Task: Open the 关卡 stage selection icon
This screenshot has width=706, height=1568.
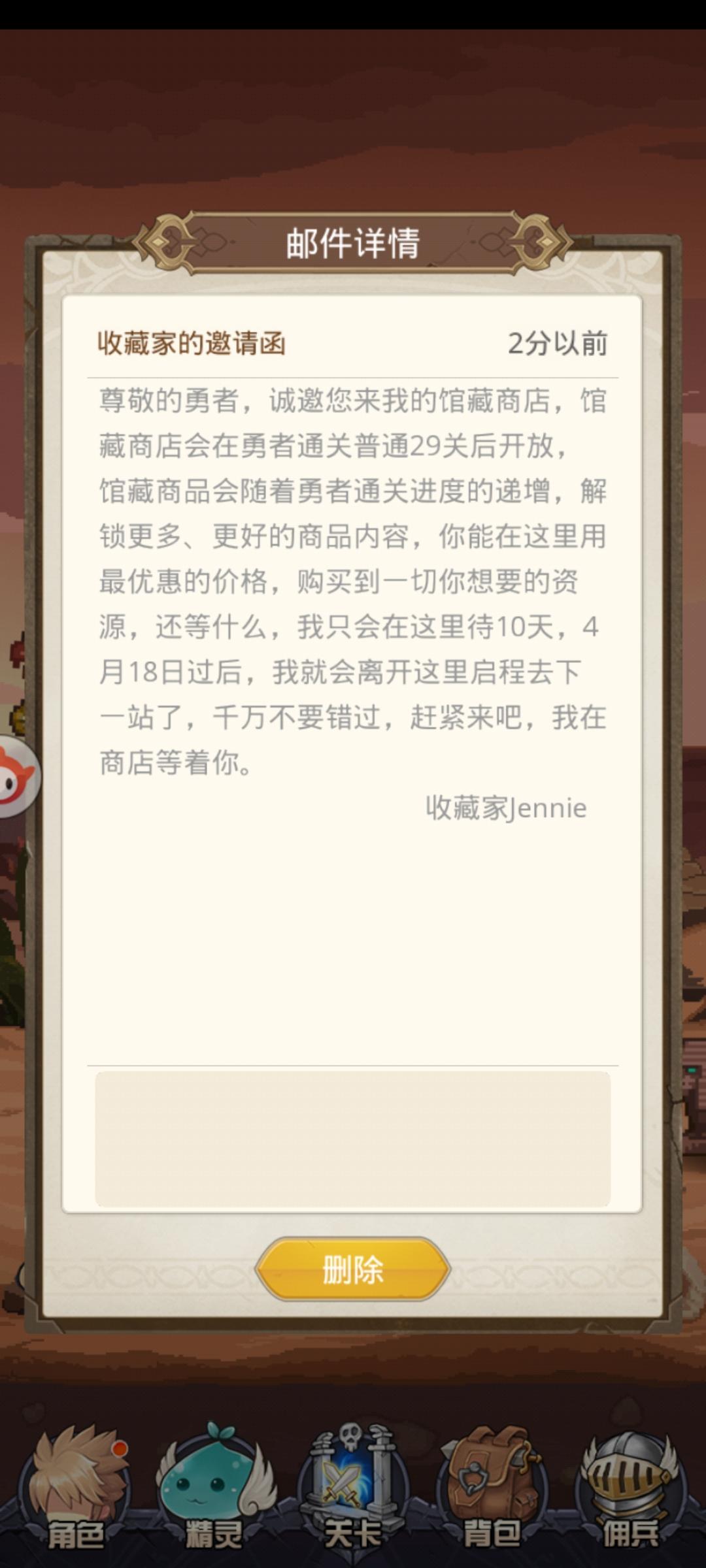Action: [351, 1477]
